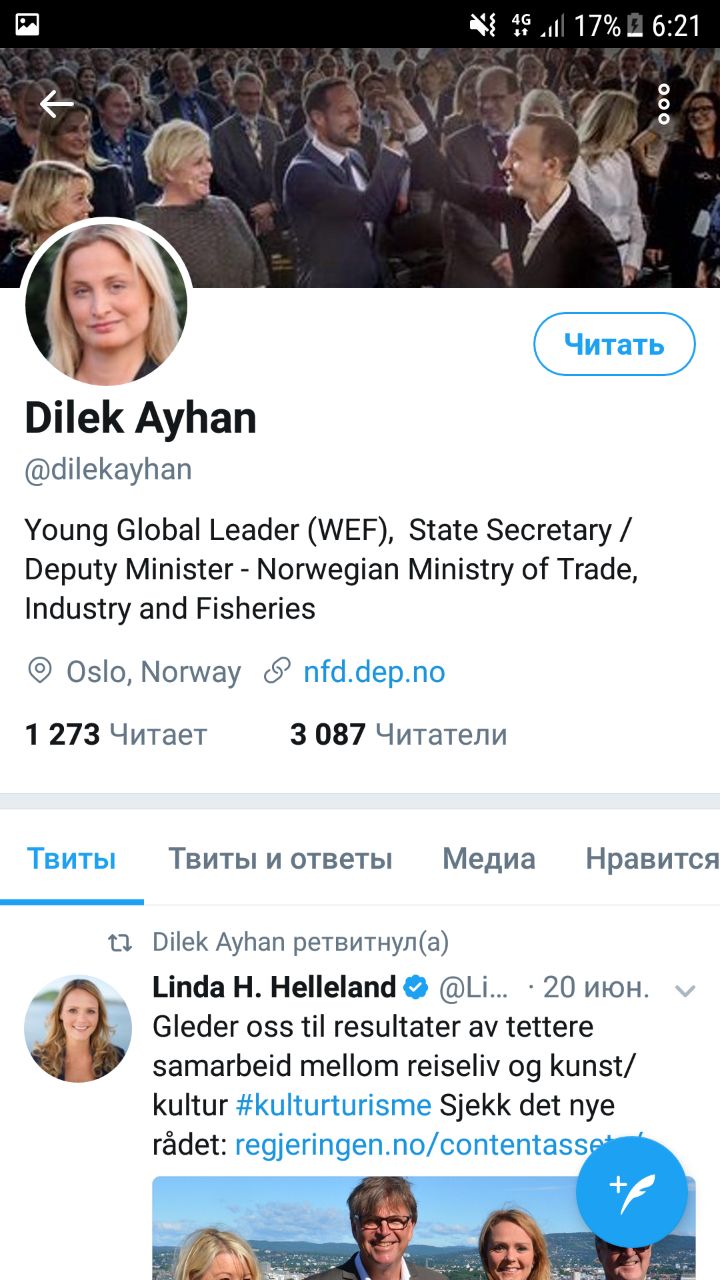Viewport: 720px width, 1280px height.
Task: Expand the dropdown arrow on Linda's tweet
Action: point(685,991)
